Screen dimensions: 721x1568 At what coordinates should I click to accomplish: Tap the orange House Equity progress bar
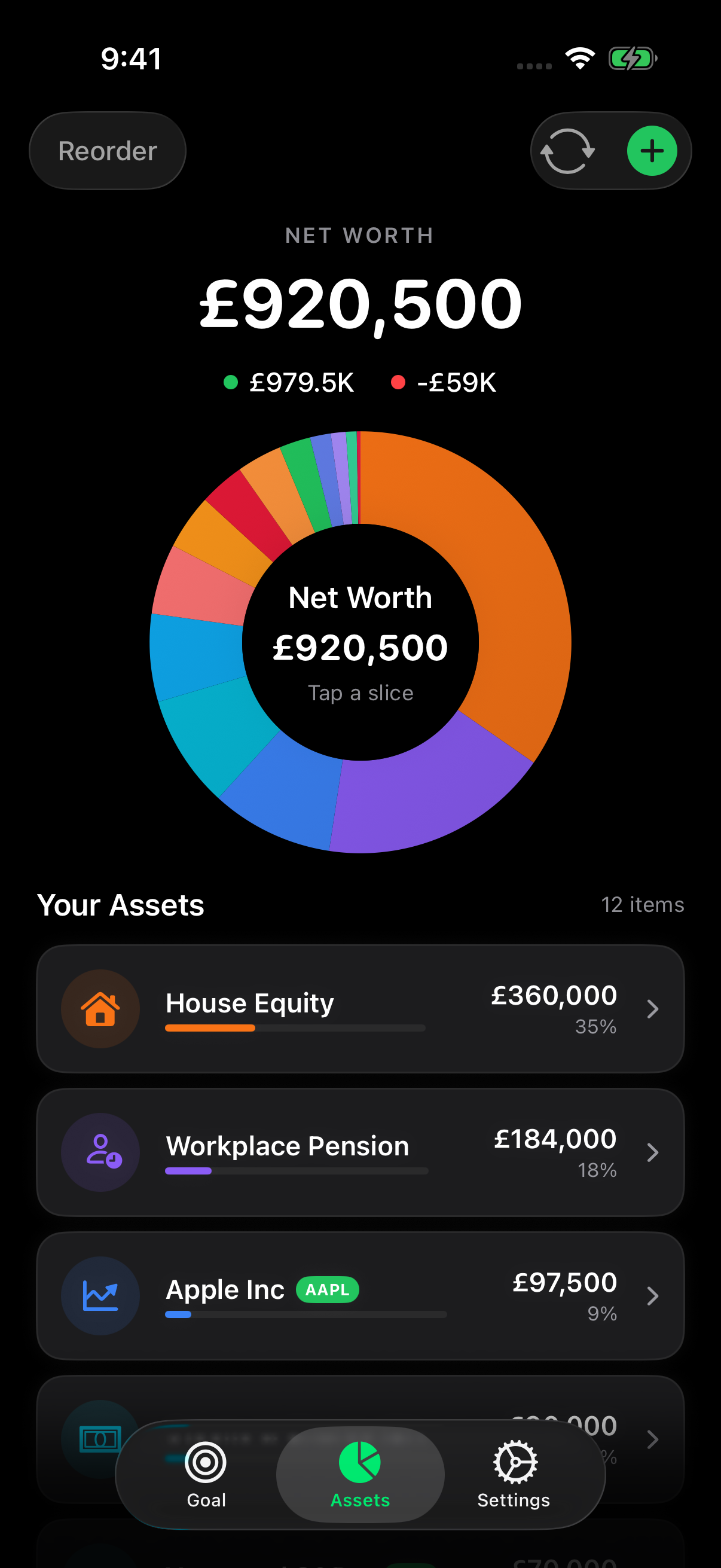coord(210,1027)
